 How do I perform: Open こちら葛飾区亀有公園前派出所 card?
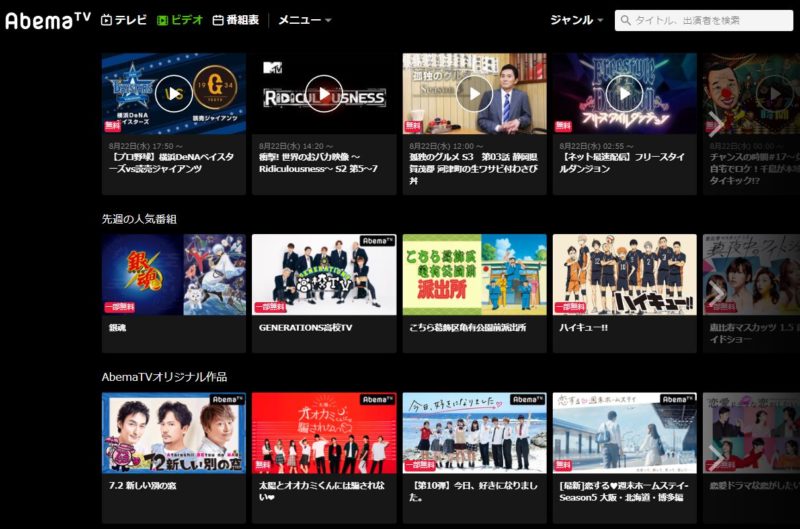pyautogui.click(x=474, y=276)
